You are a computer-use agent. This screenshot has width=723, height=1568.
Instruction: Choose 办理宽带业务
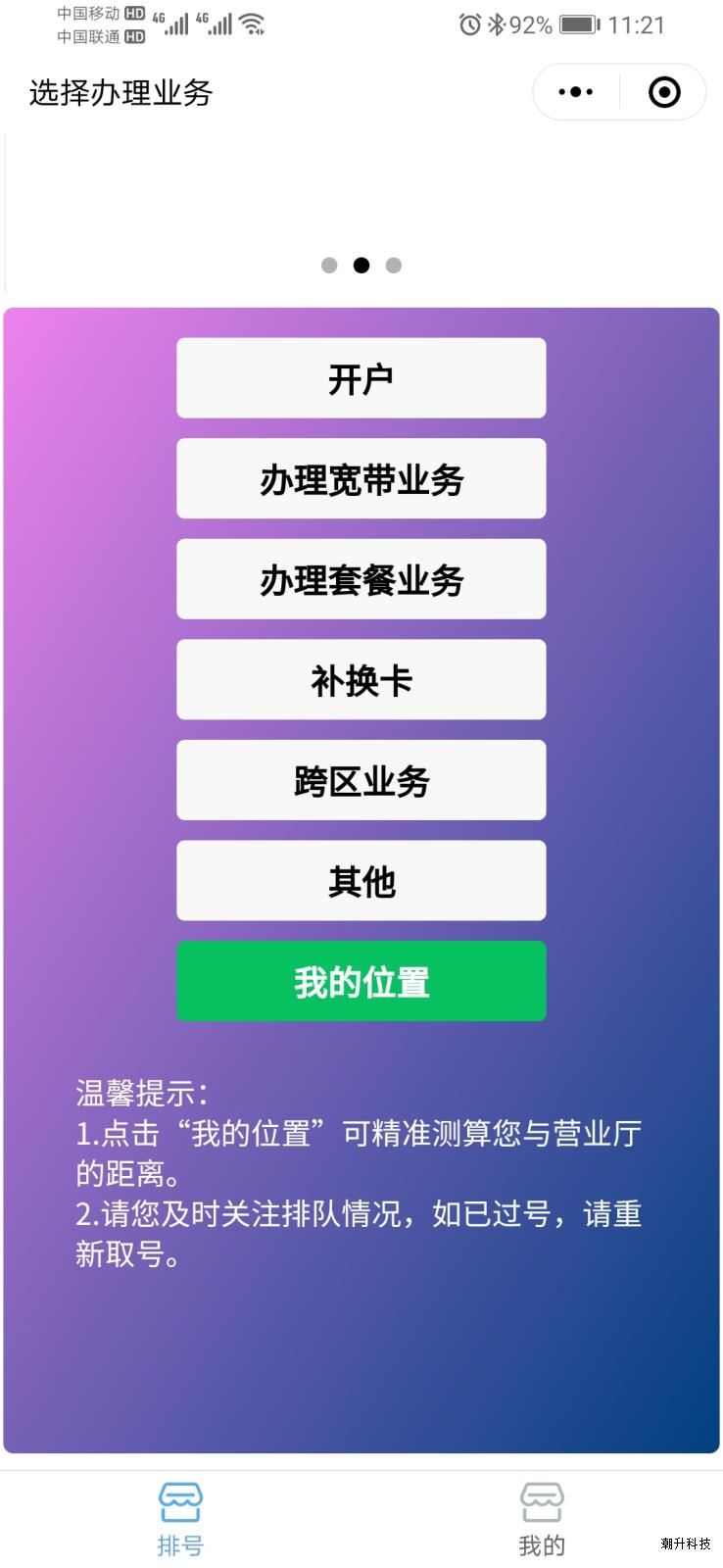point(361,478)
